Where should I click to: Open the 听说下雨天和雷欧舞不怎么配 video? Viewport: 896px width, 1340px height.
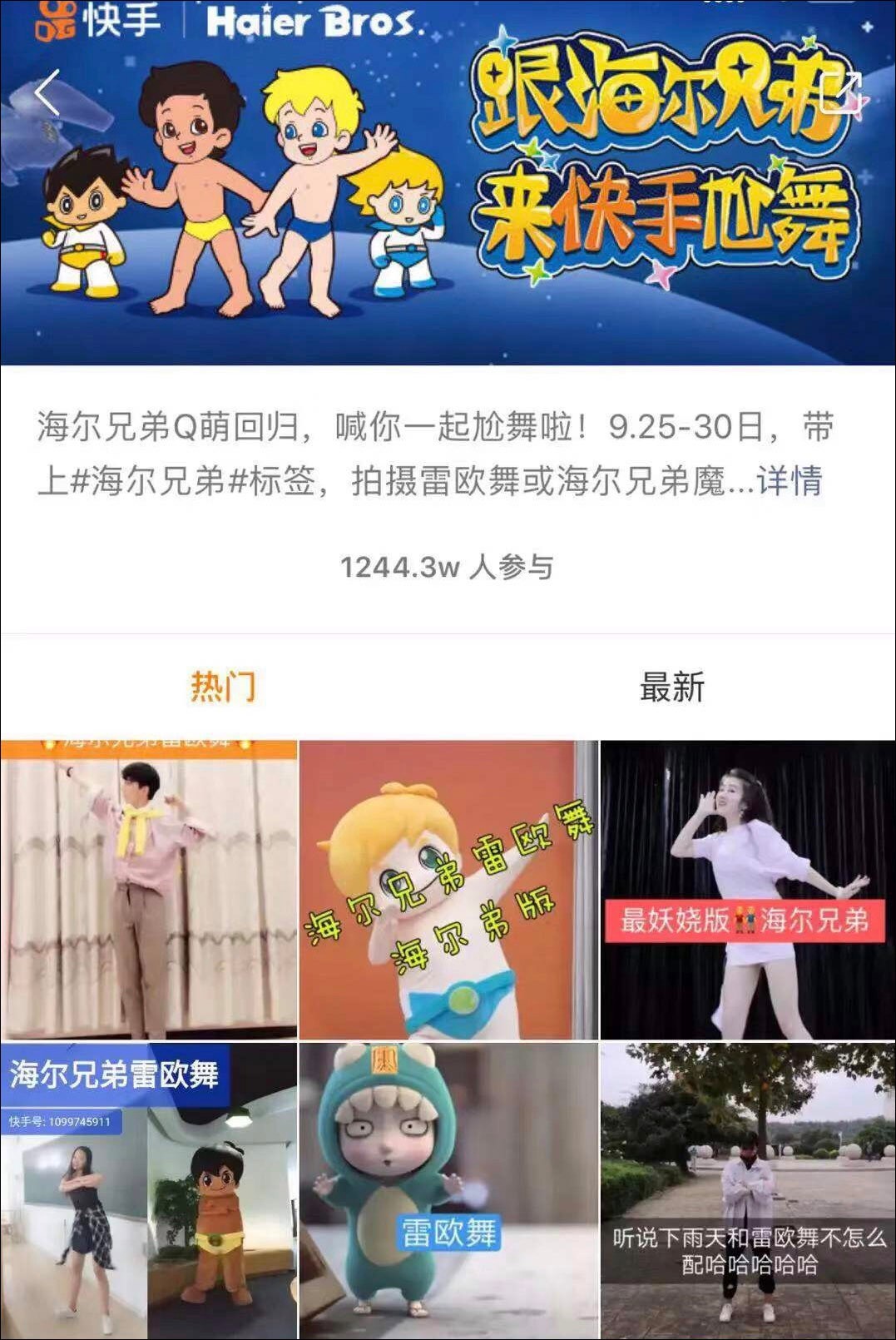[x=747, y=1190]
